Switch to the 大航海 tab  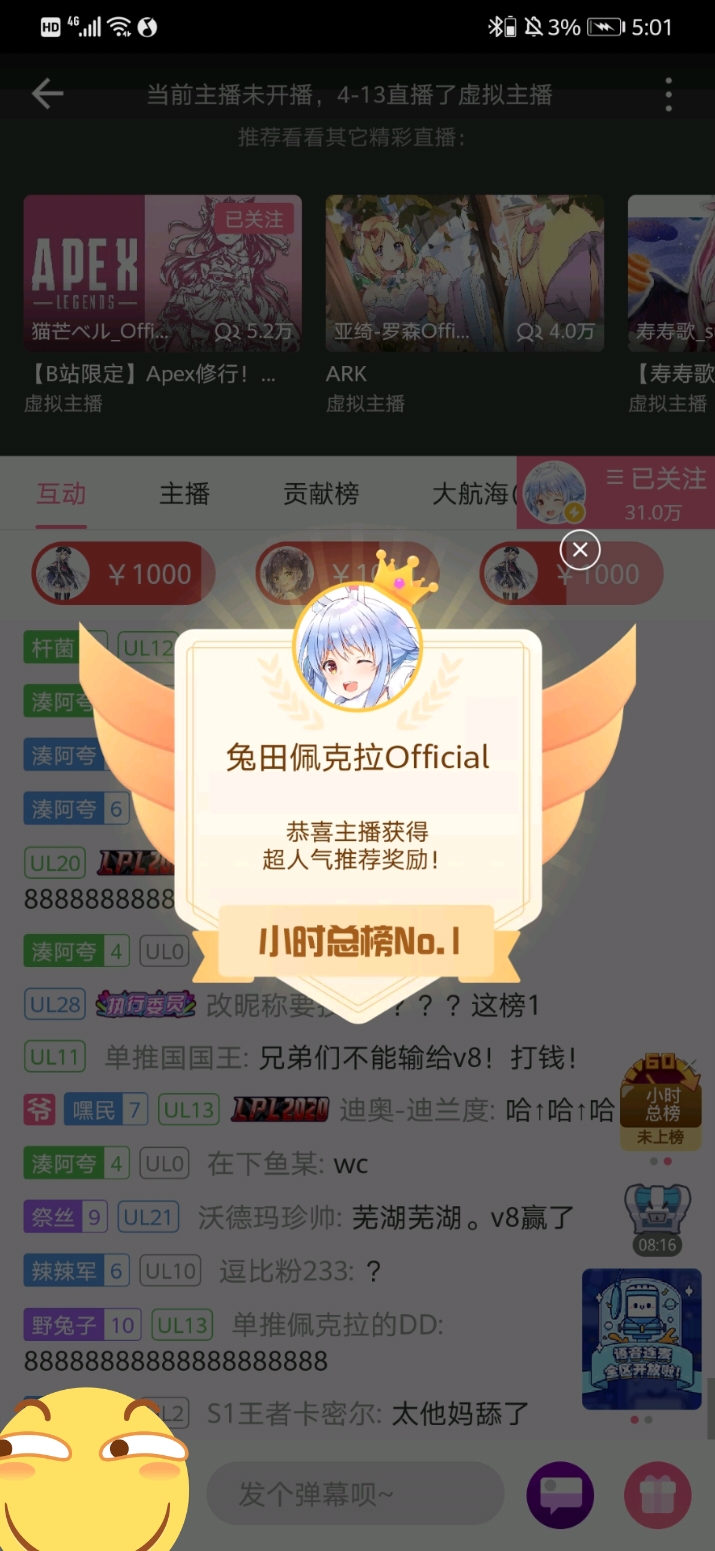tap(470, 493)
